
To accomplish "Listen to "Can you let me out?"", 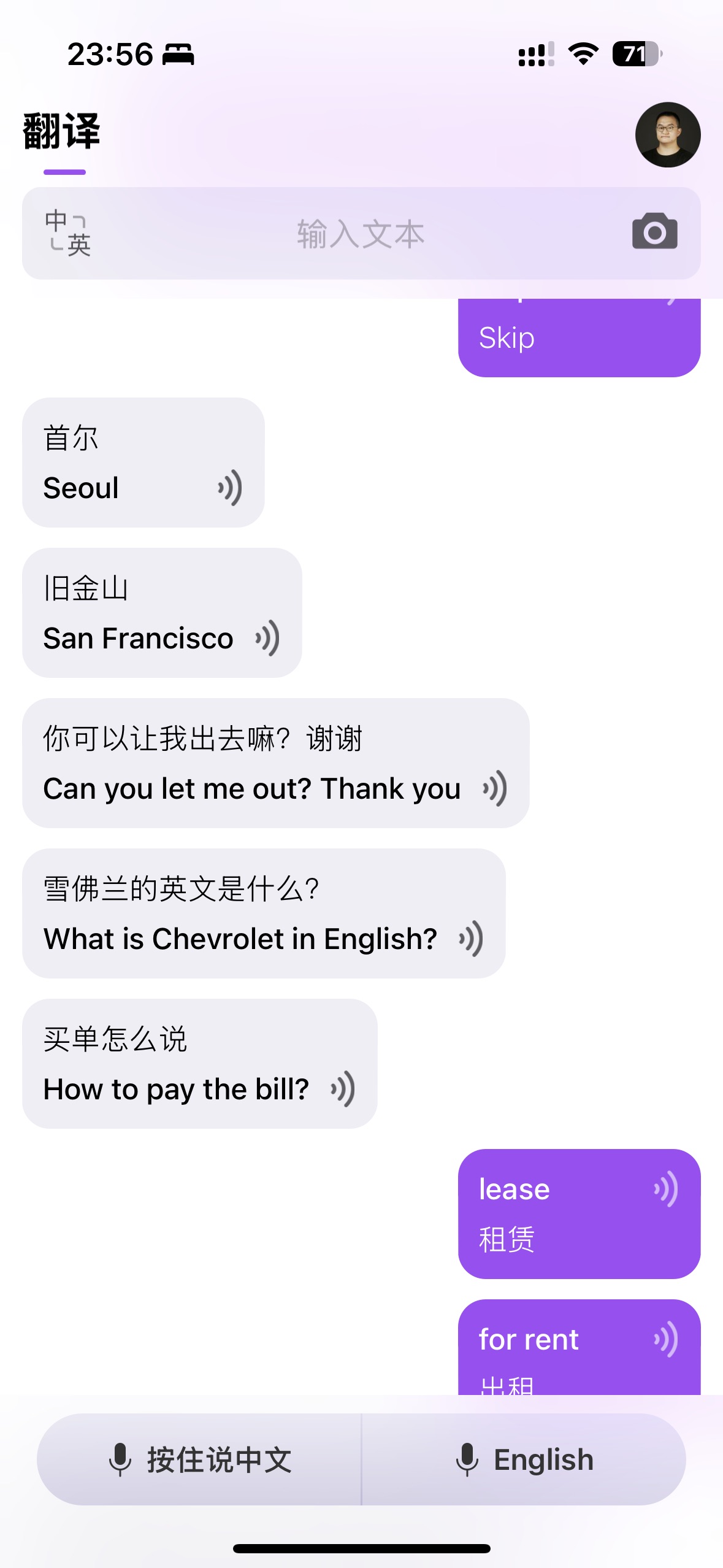I will click(x=495, y=788).
